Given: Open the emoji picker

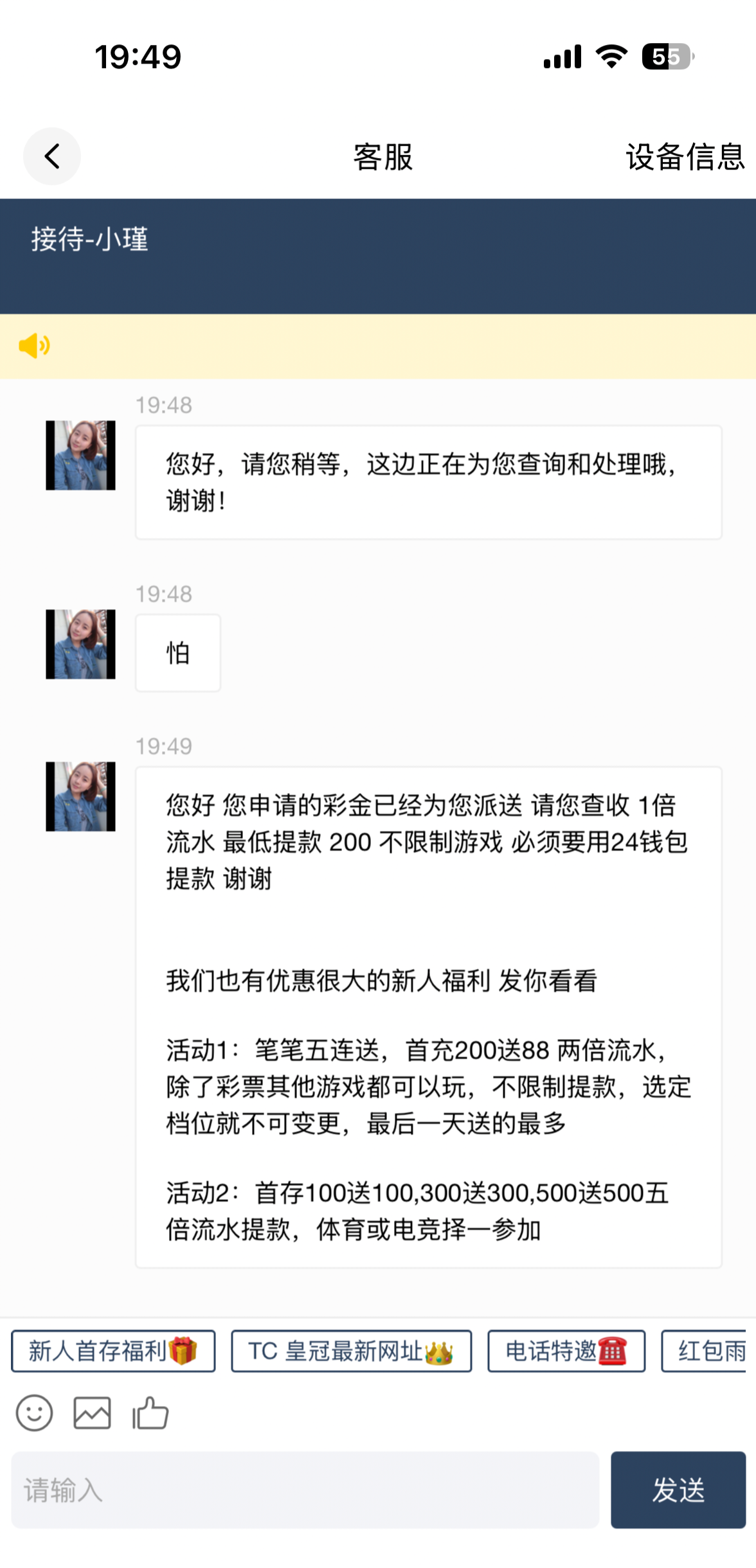Looking at the screenshot, I should point(34,1413).
